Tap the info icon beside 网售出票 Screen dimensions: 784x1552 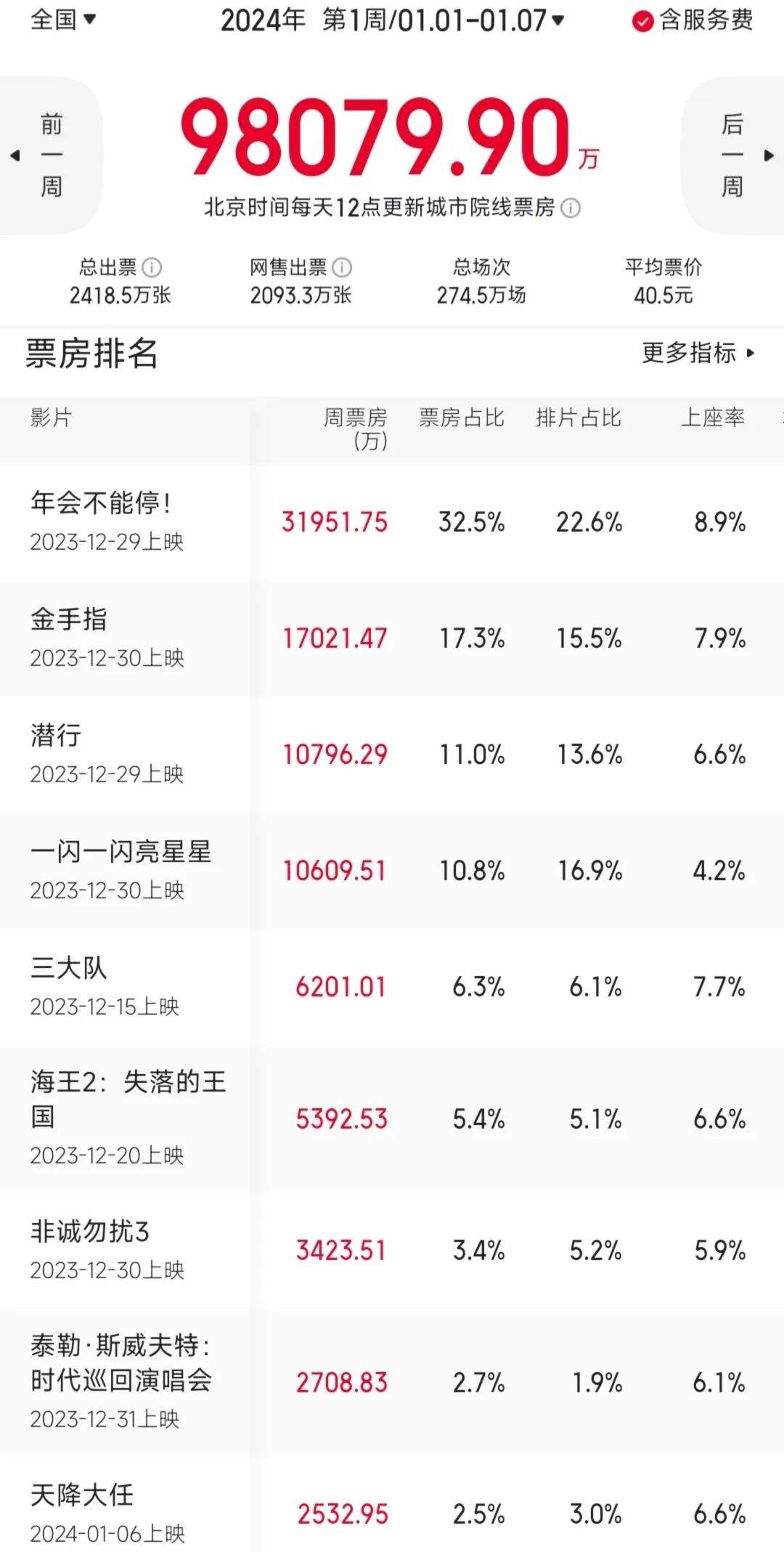[342, 268]
